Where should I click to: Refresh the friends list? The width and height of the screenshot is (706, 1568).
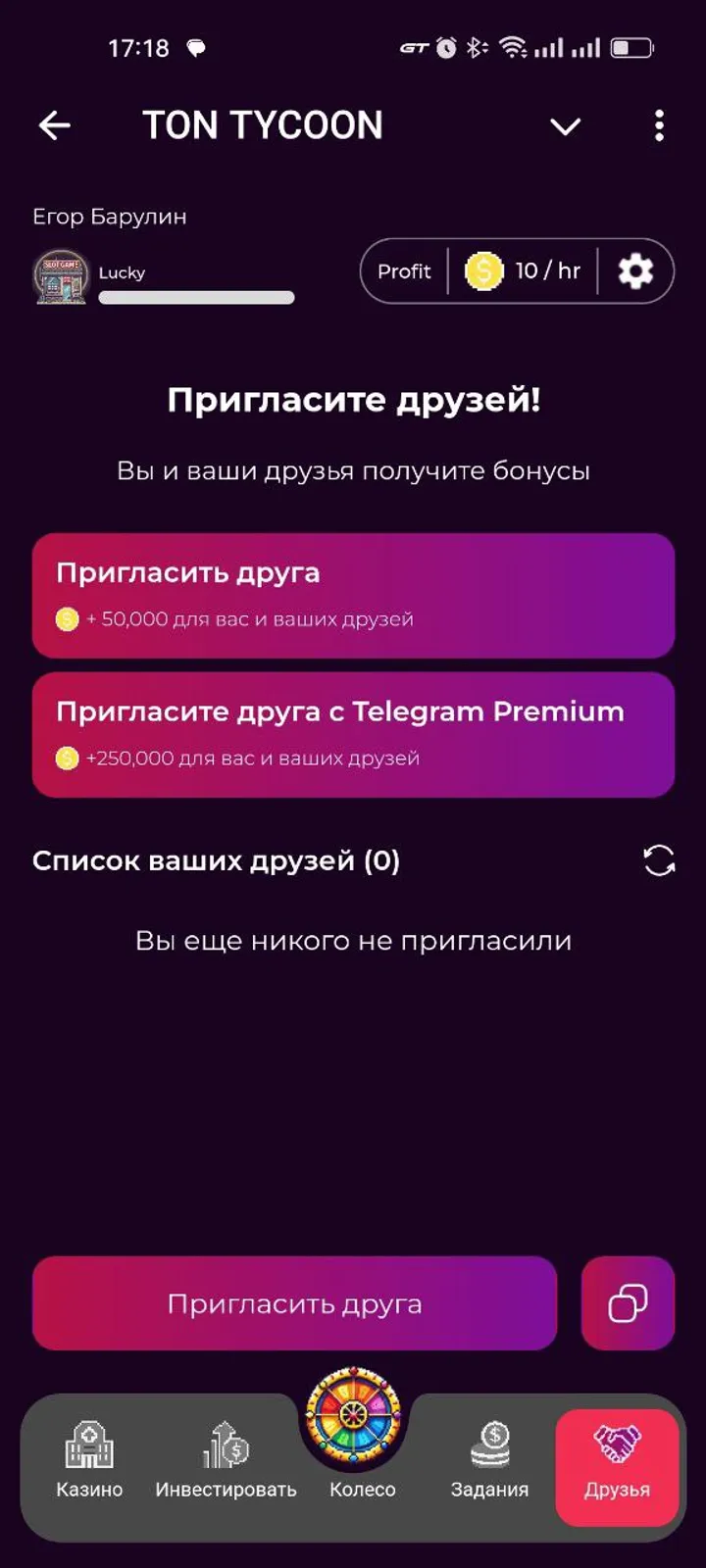pos(658,859)
